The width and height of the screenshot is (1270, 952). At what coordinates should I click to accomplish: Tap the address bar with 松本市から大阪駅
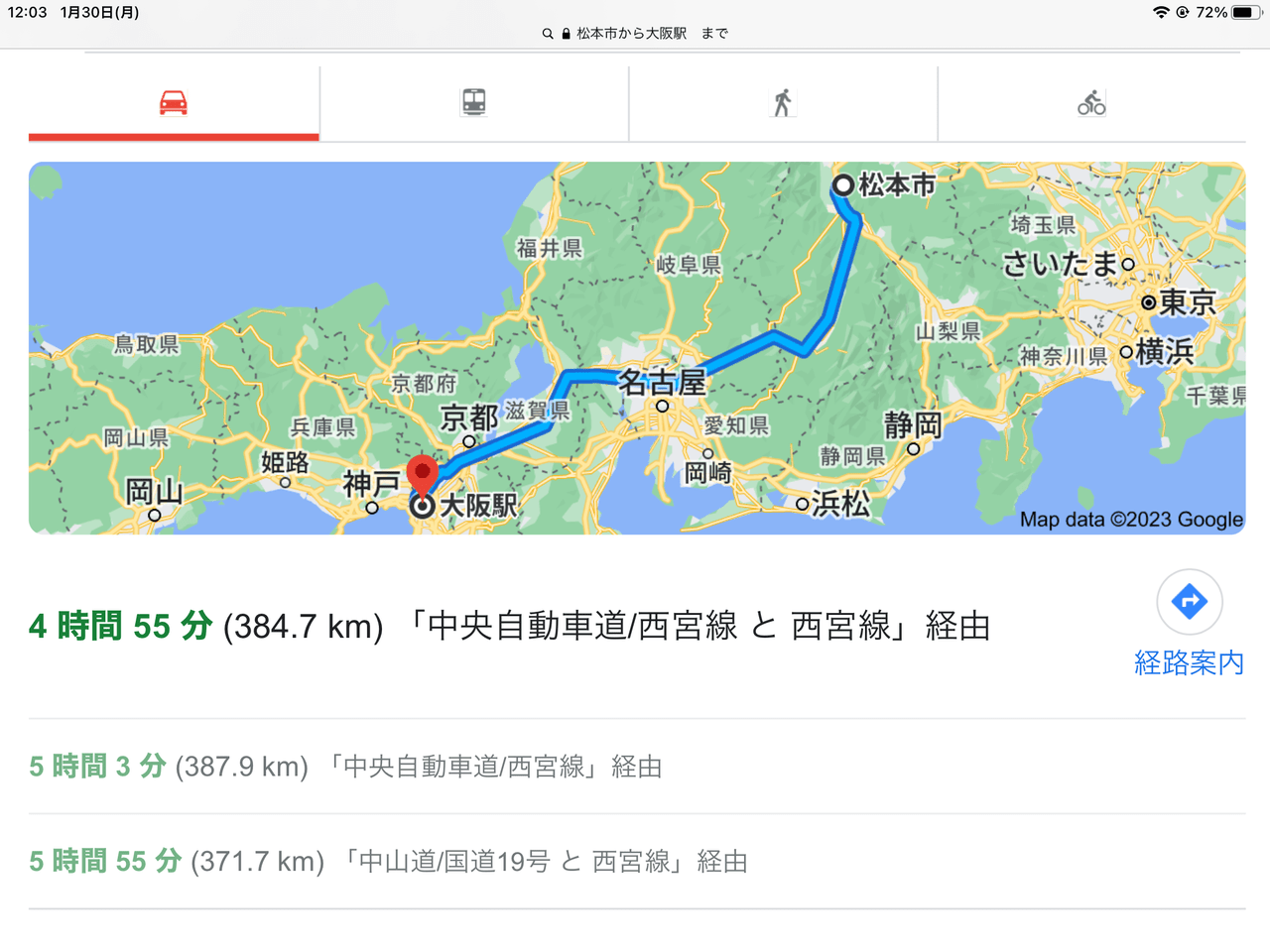tap(635, 33)
